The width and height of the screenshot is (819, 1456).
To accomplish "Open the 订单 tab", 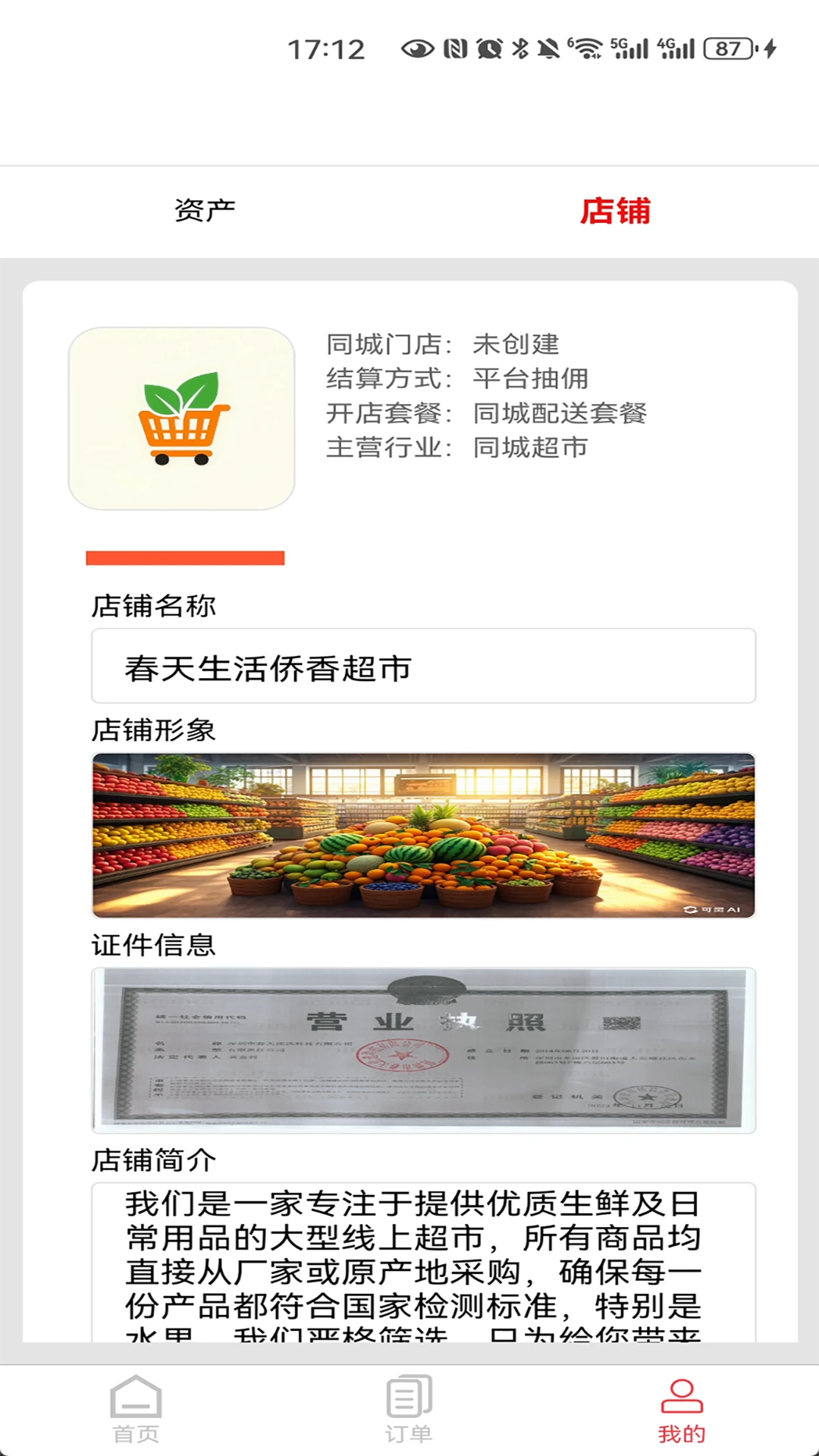I will pos(409,1410).
